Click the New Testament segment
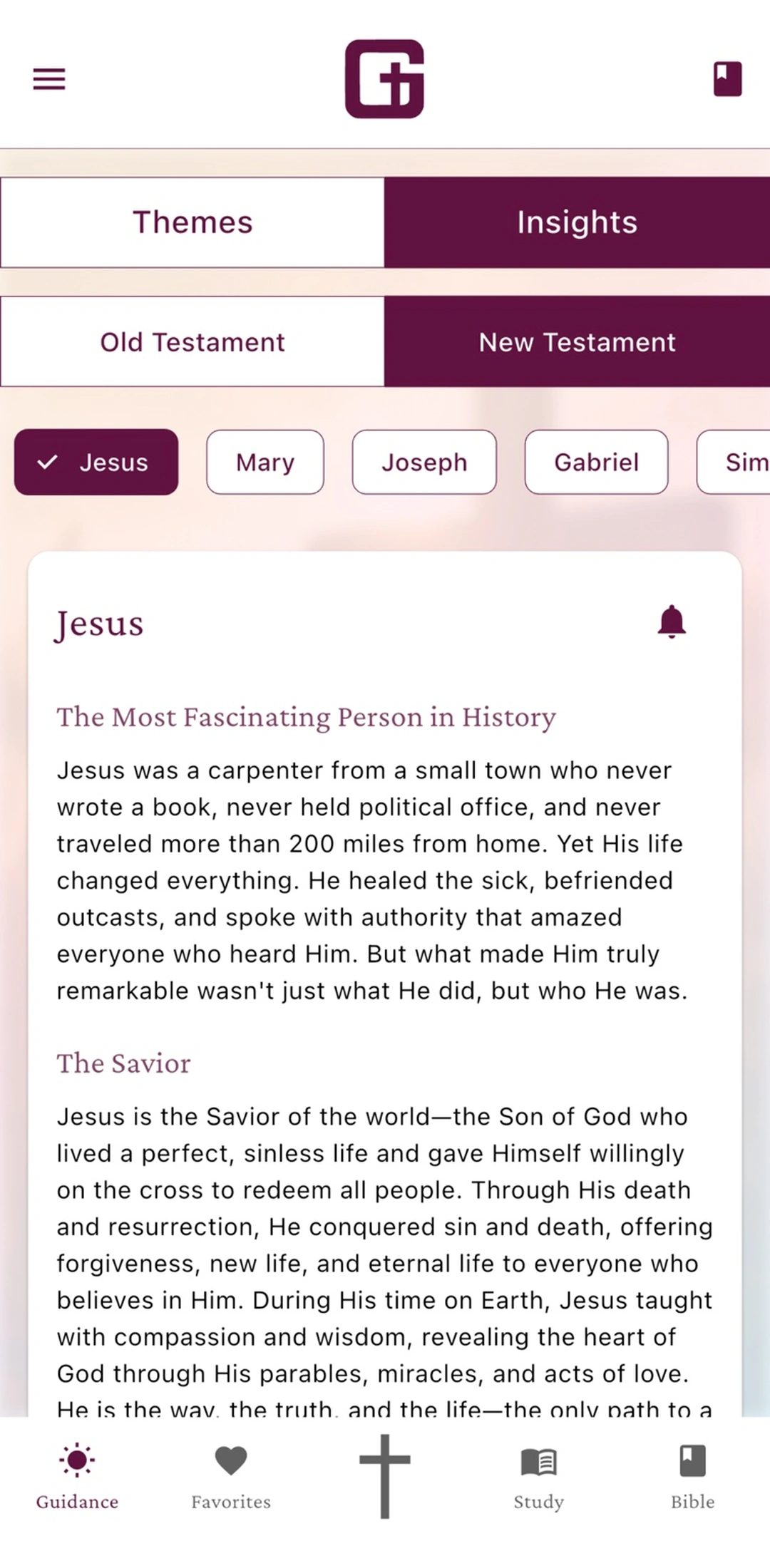The image size is (770, 1568). 577,342
